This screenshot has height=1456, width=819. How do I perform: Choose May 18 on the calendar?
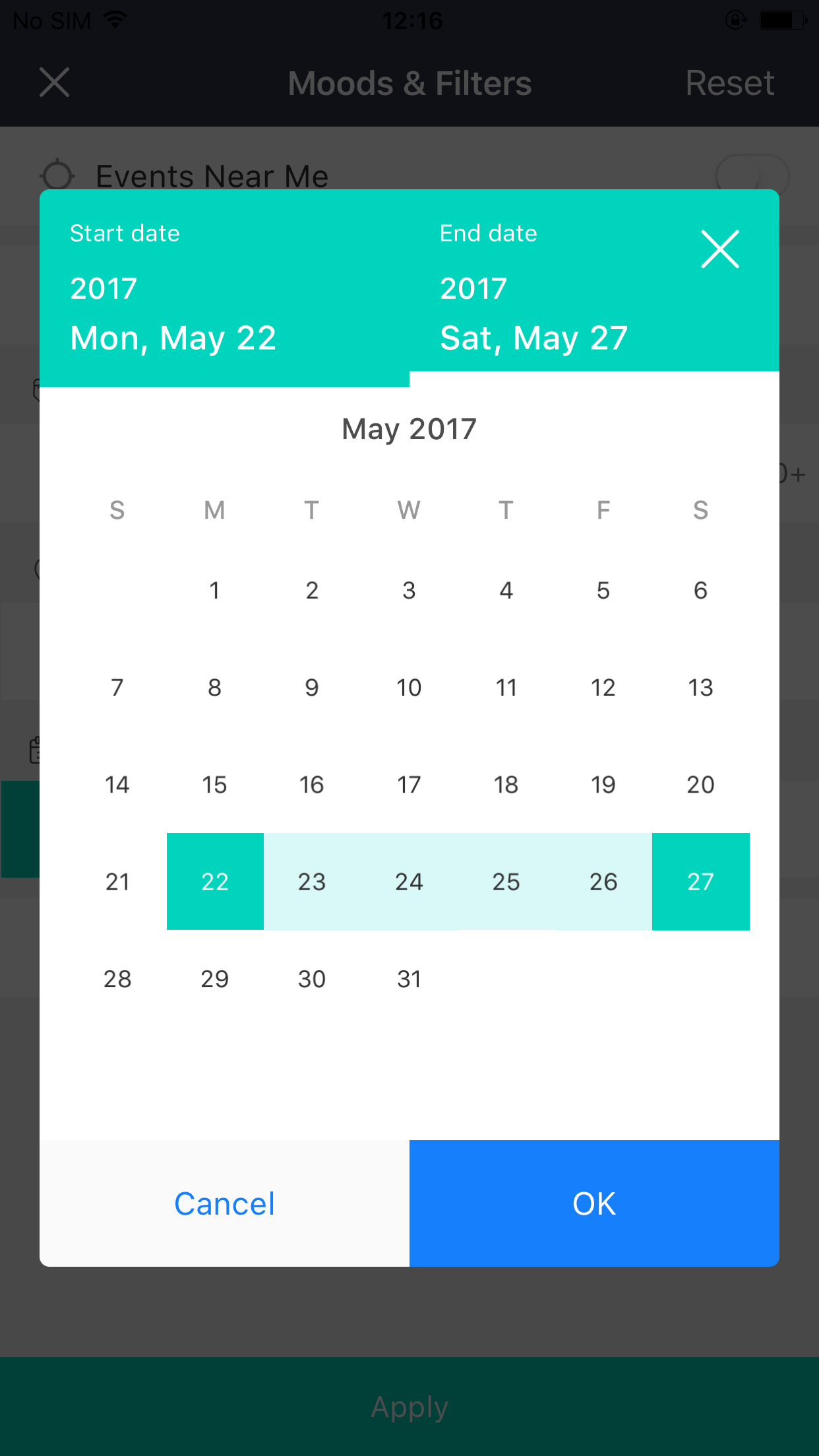tap(506, 785)
